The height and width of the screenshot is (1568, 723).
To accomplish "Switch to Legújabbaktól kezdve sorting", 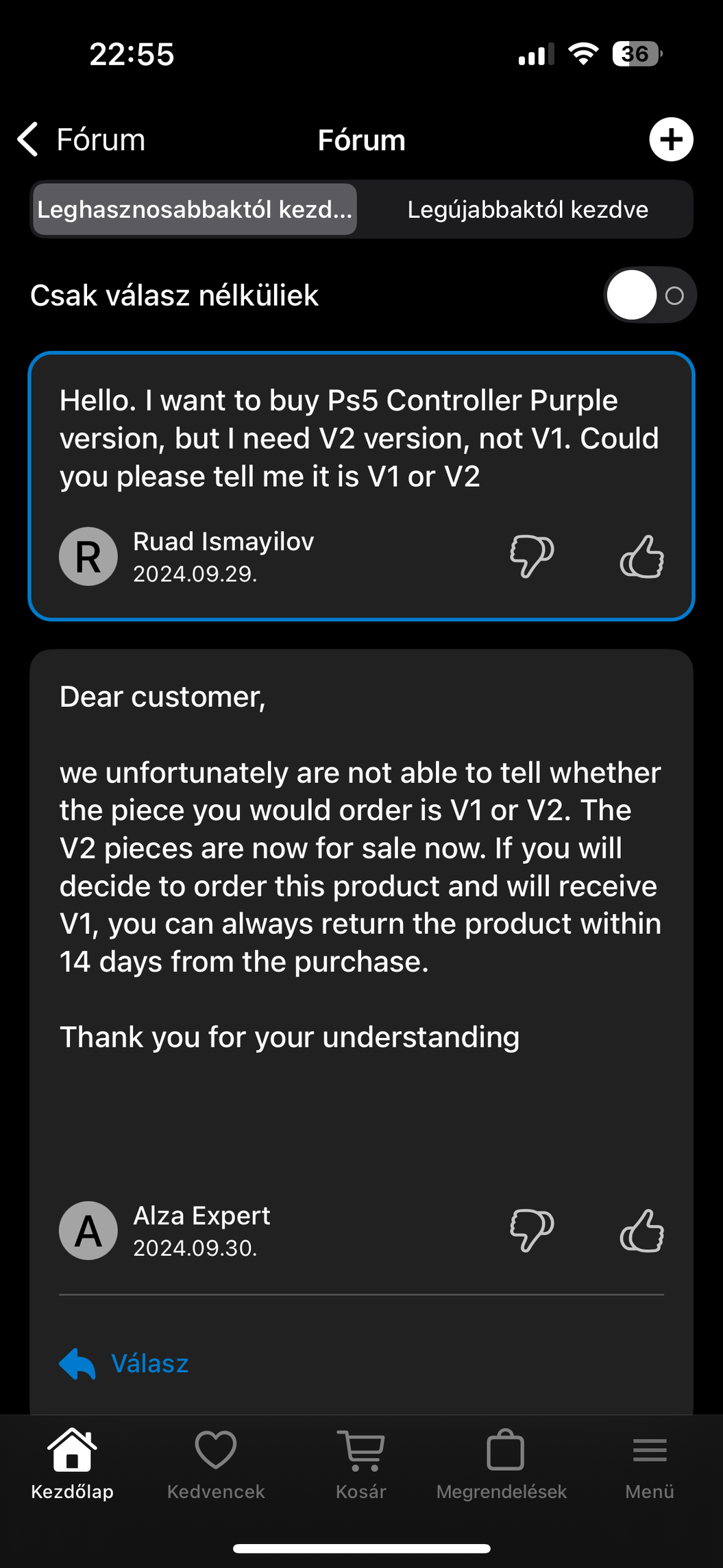I will point(527,209).
